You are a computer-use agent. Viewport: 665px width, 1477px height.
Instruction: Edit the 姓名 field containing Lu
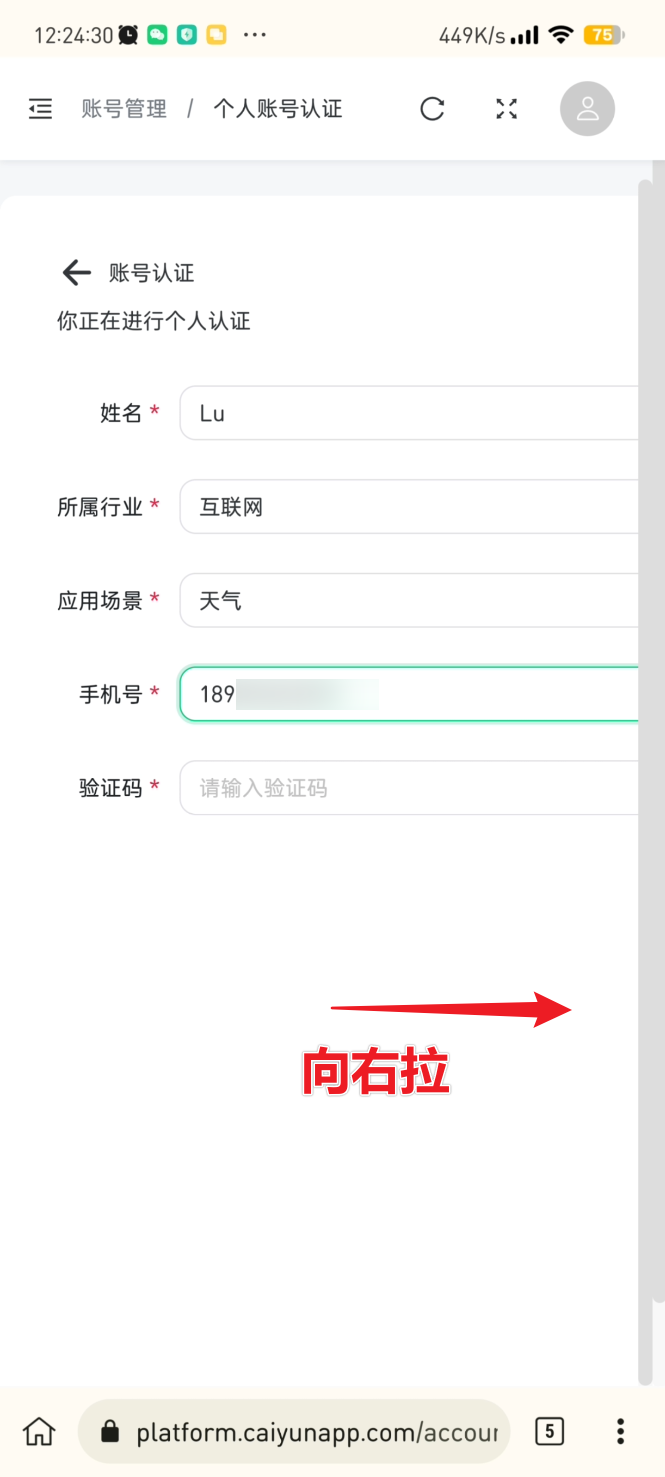click(408, 413)
